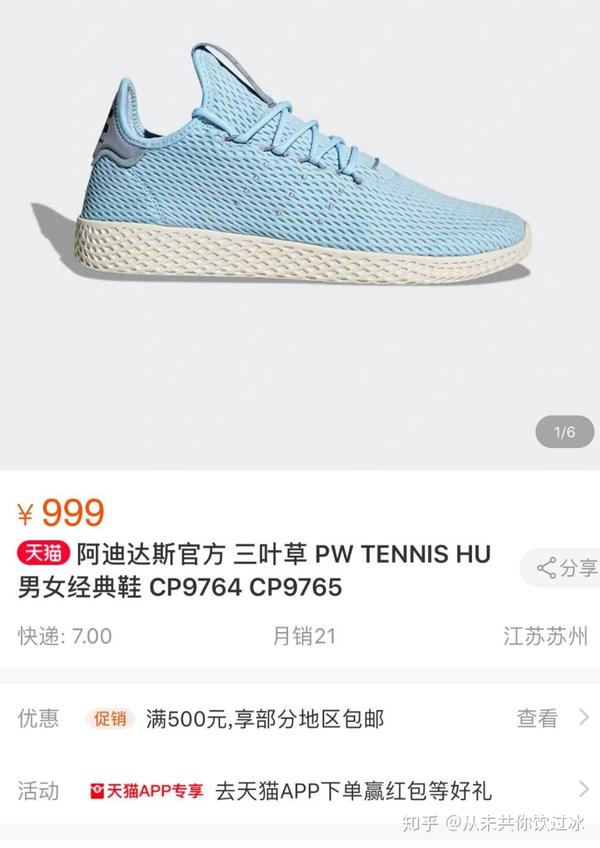Image resolution: width=600 pixels, height=848 pixels.
Task: Open the 优惠 promotion details row
Action: (x=300, y=718)
